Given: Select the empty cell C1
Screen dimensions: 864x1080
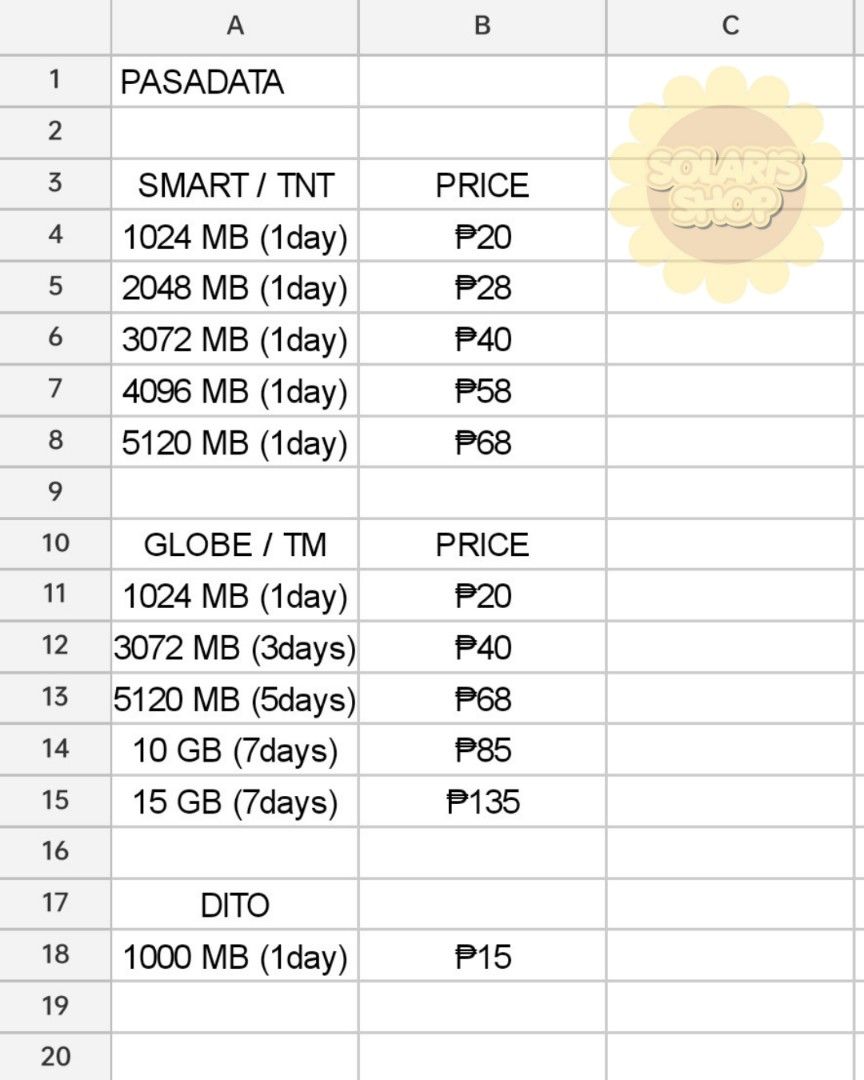Looking at the screenshot, I should pos(730,82).
